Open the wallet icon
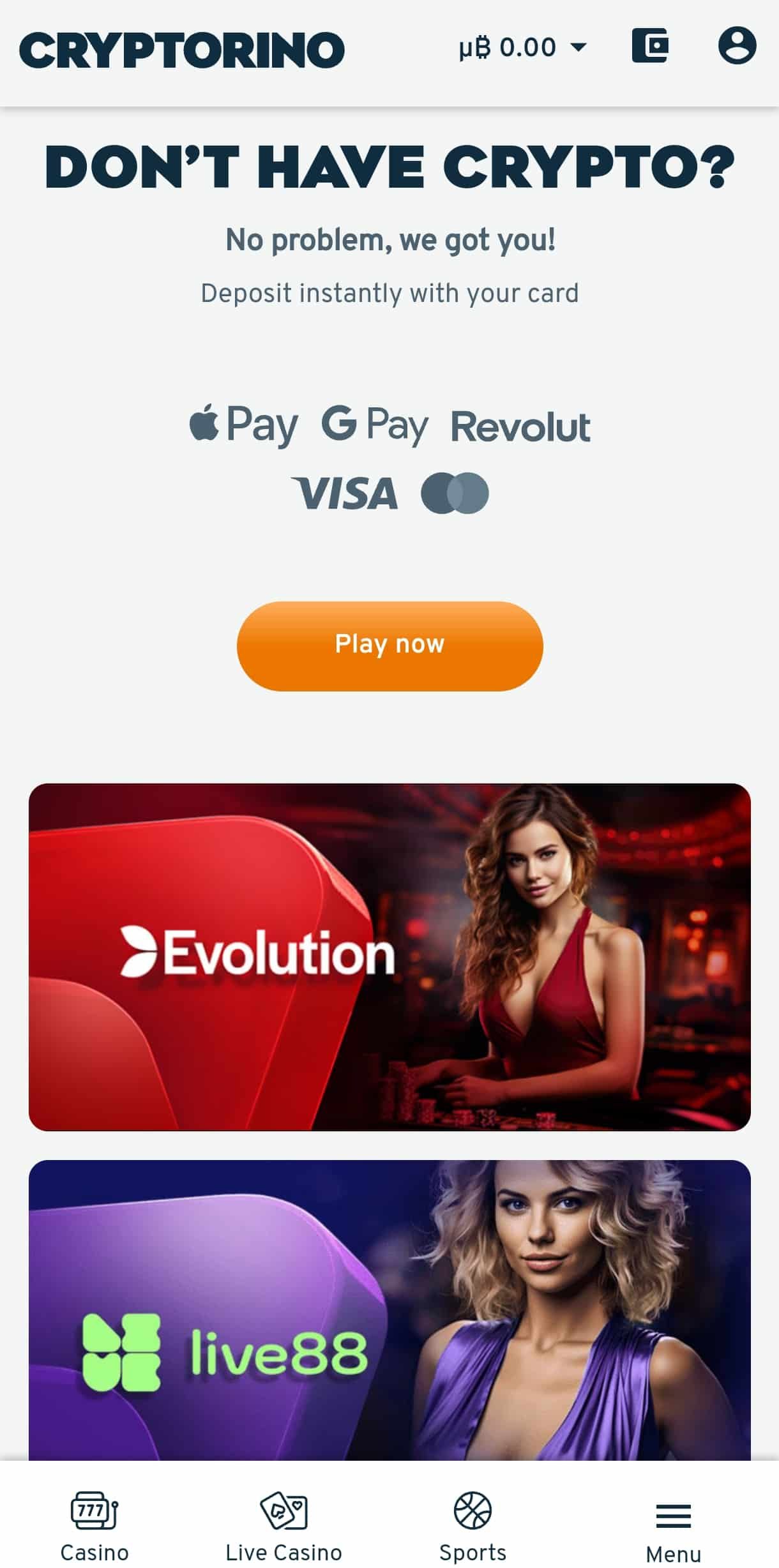 click(650, 46)
